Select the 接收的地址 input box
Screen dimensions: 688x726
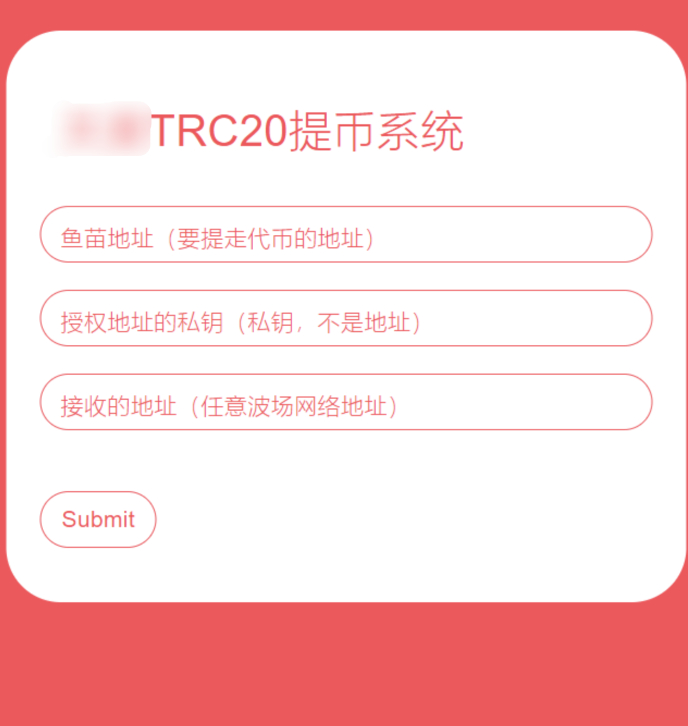pyautogui.click(x=346, y=403)
